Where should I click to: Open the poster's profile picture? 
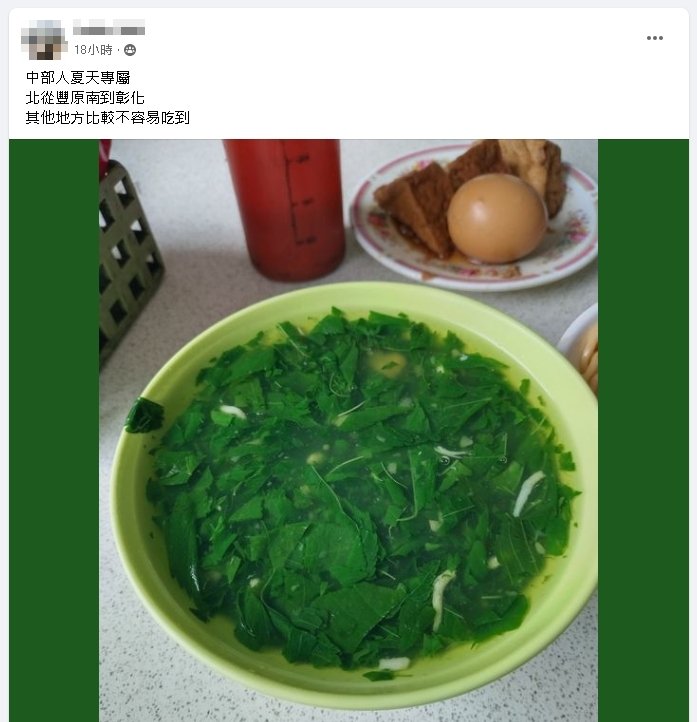(x=42, y=38)
